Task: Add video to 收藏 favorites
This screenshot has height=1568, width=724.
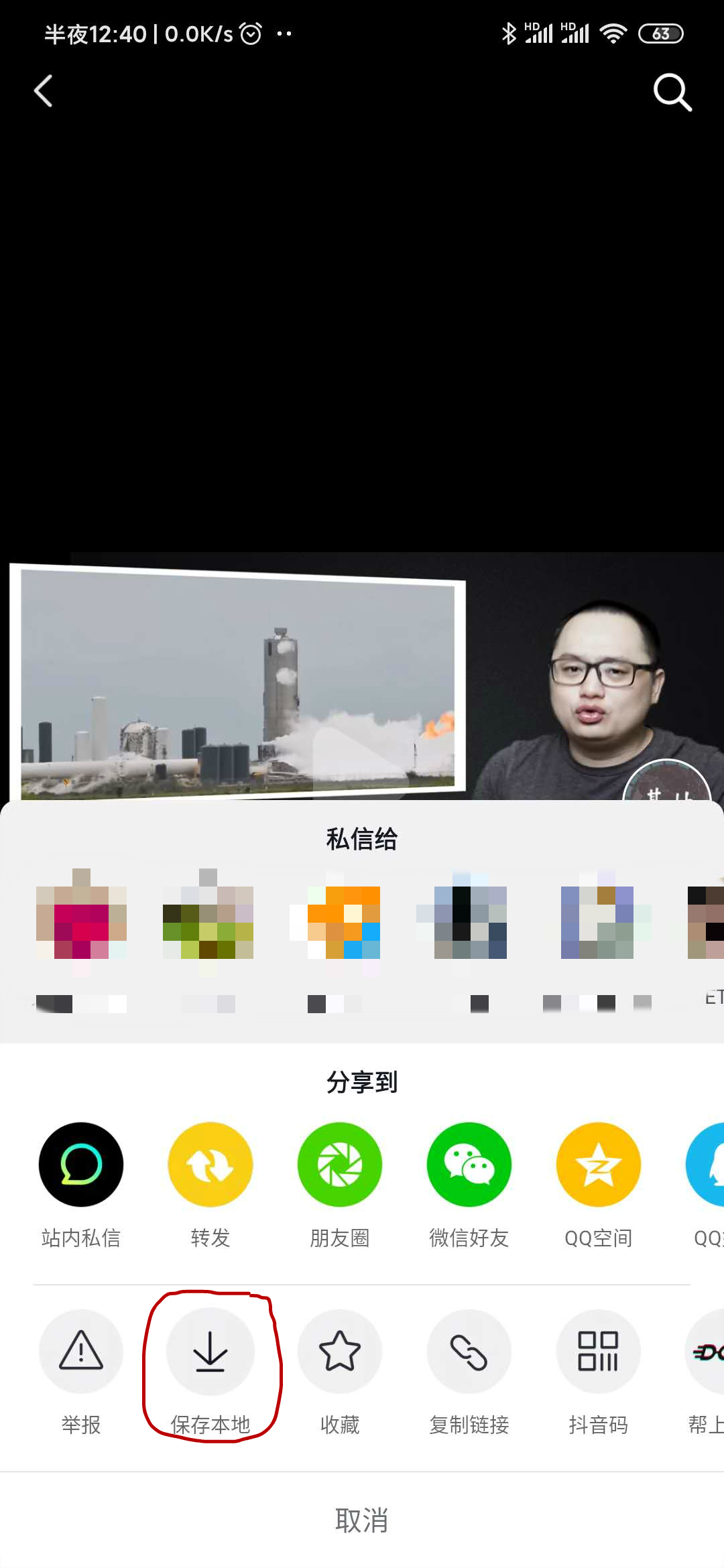Action: (340, 1351)
